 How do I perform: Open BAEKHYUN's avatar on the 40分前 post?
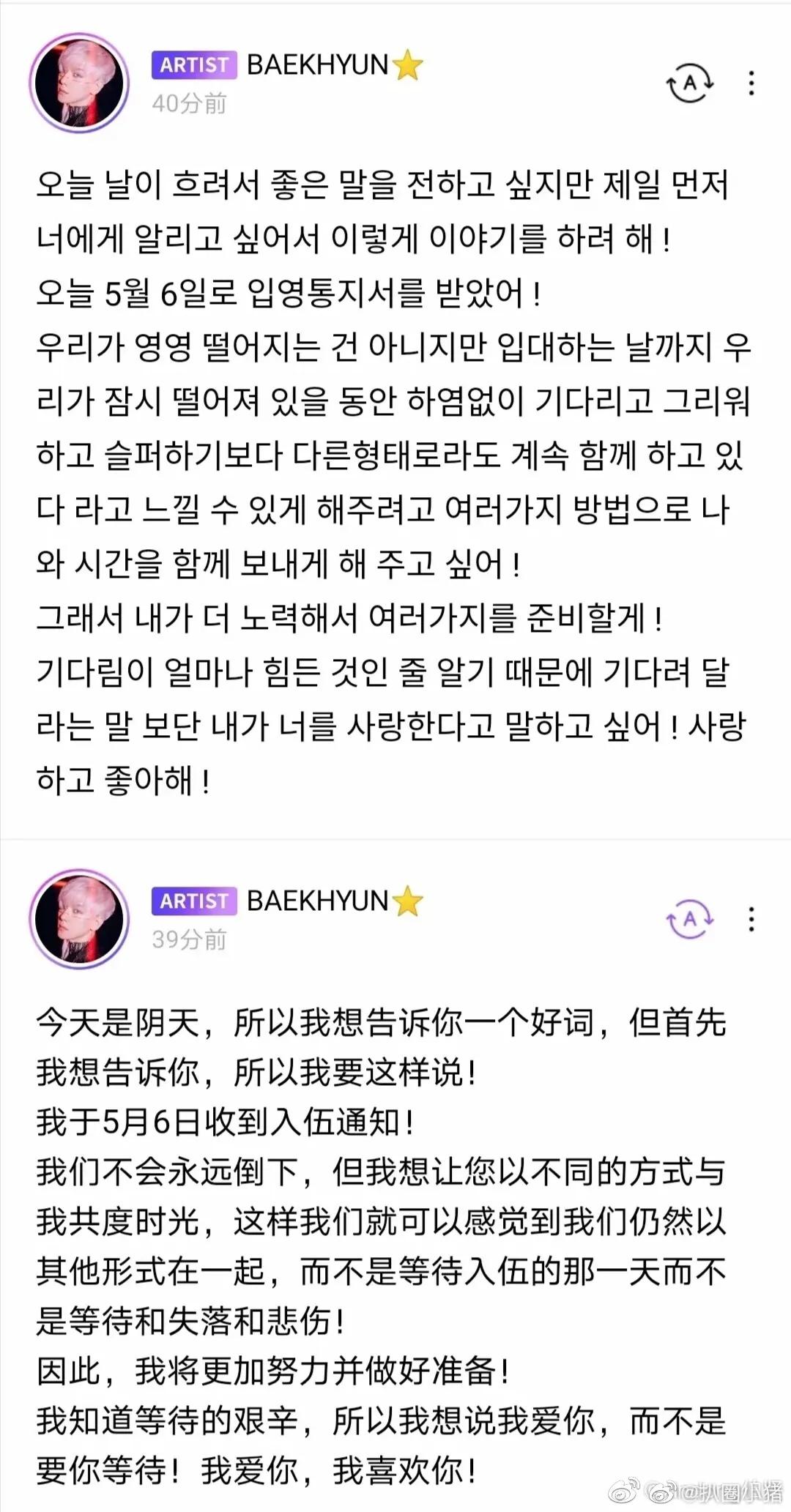[79, 83]
